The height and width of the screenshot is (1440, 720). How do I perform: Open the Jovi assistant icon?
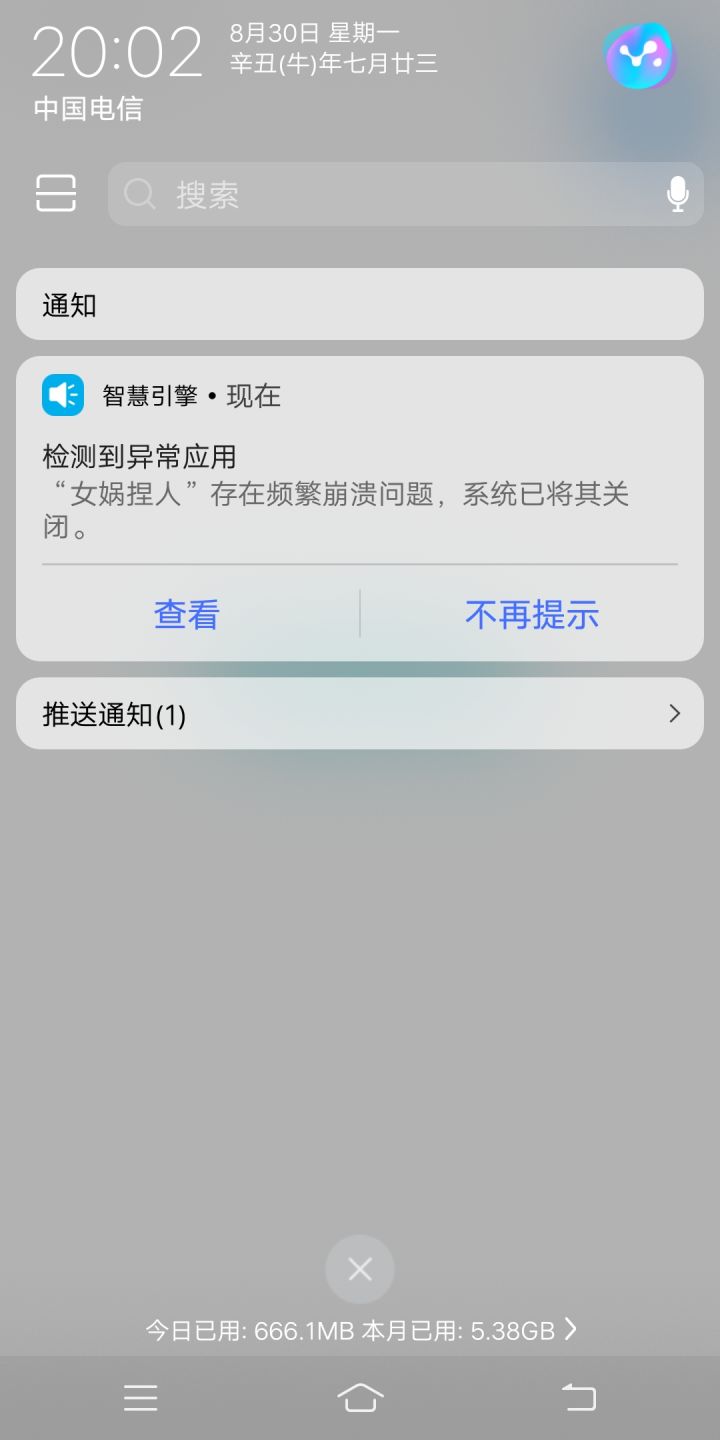[641, 57]
